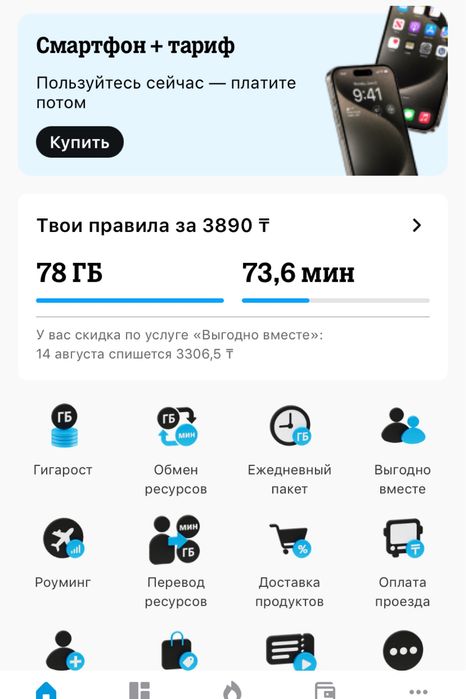
Task: Select Ежедневный пакет
Action: pyautogui.click(x=289, y=450)
